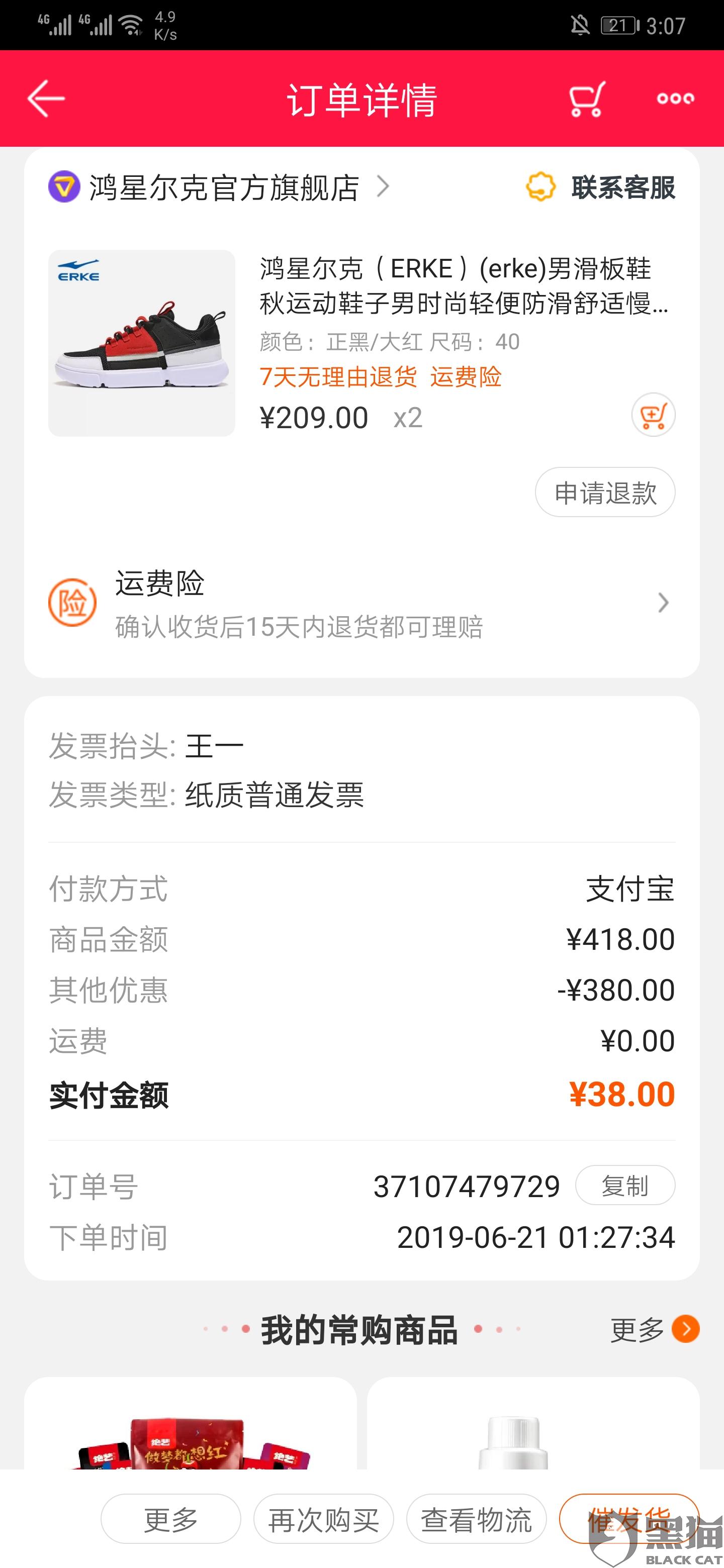Viewport: 724px width, 1568px height.
Task: Open the ERKE shoe product image
Action: point(142,343)
